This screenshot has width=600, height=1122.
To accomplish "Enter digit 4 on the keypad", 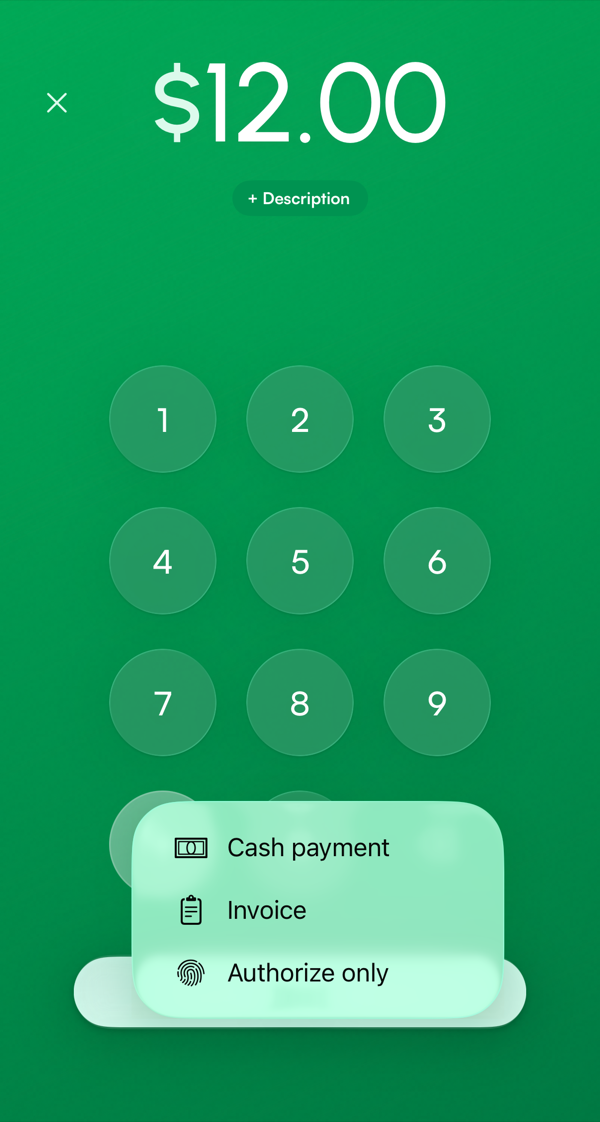I will coord(163,561).
